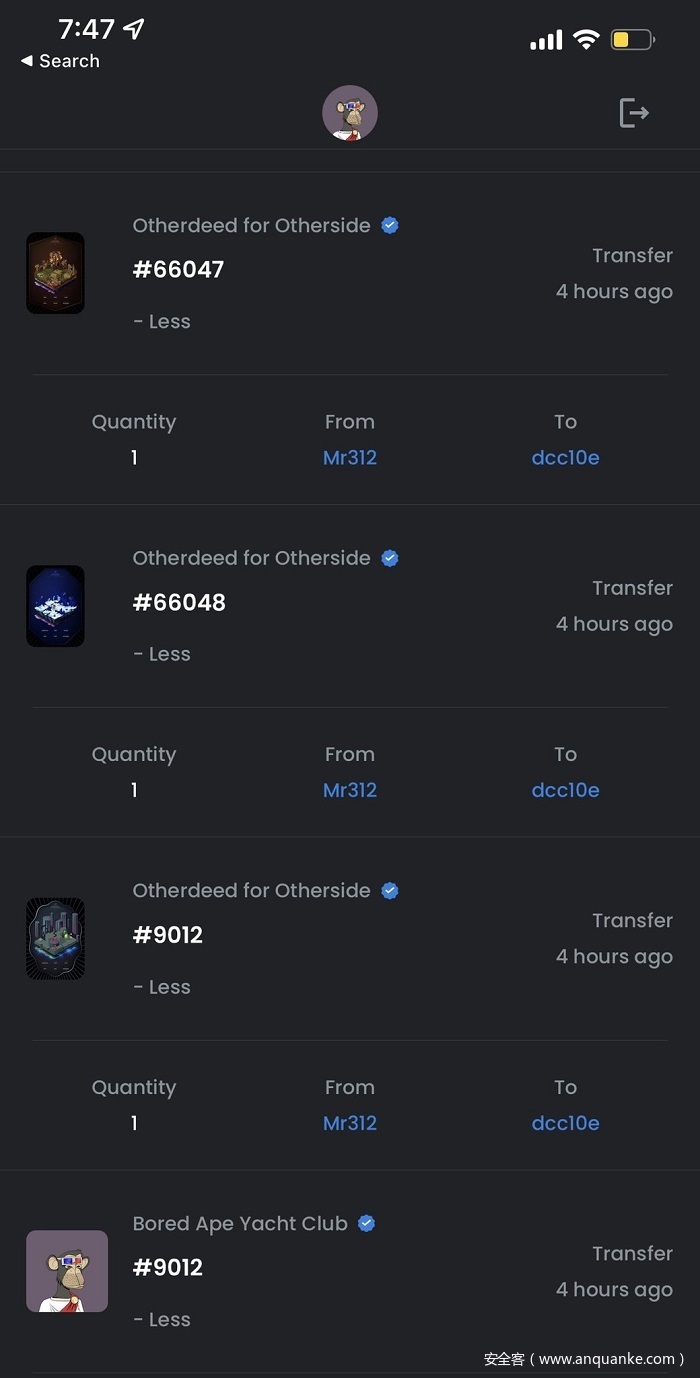Collapse details for Bored Ape #9012
The image size is (700, 1378).
[x=162, y=1320]
